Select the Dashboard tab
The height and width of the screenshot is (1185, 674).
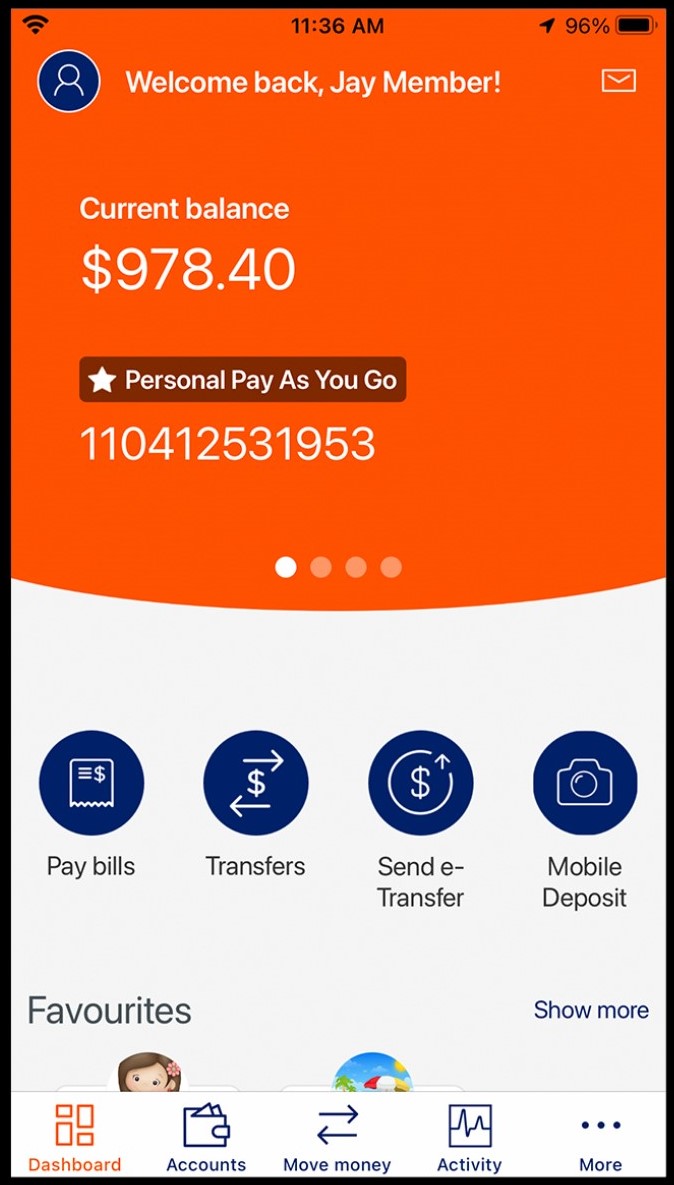click(x=74, y=1137)
